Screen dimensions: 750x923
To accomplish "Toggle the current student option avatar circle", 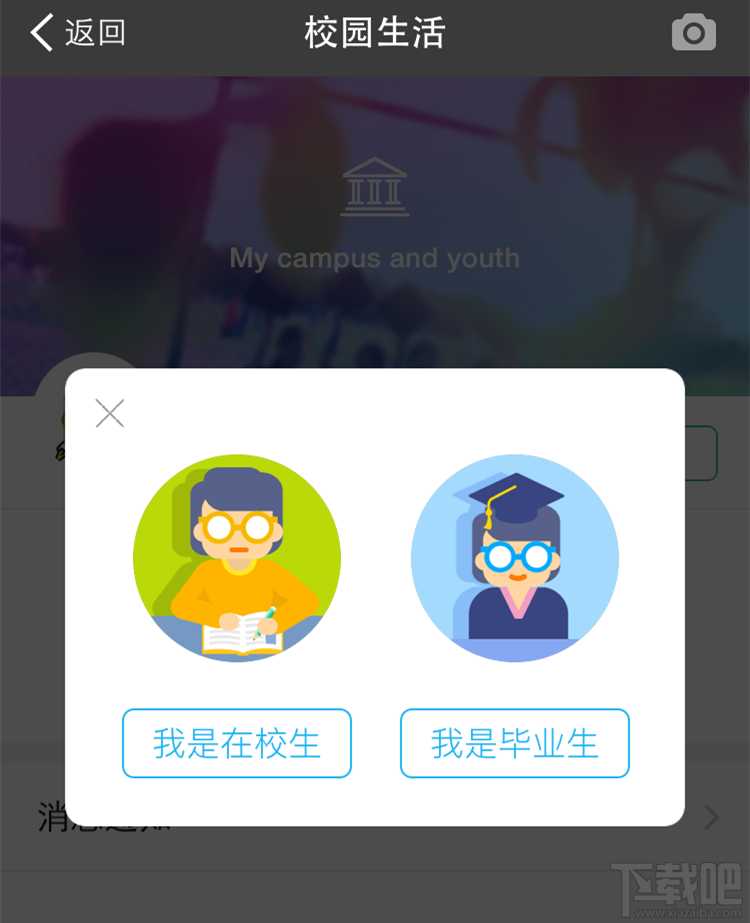I will (x=237, y=558).
